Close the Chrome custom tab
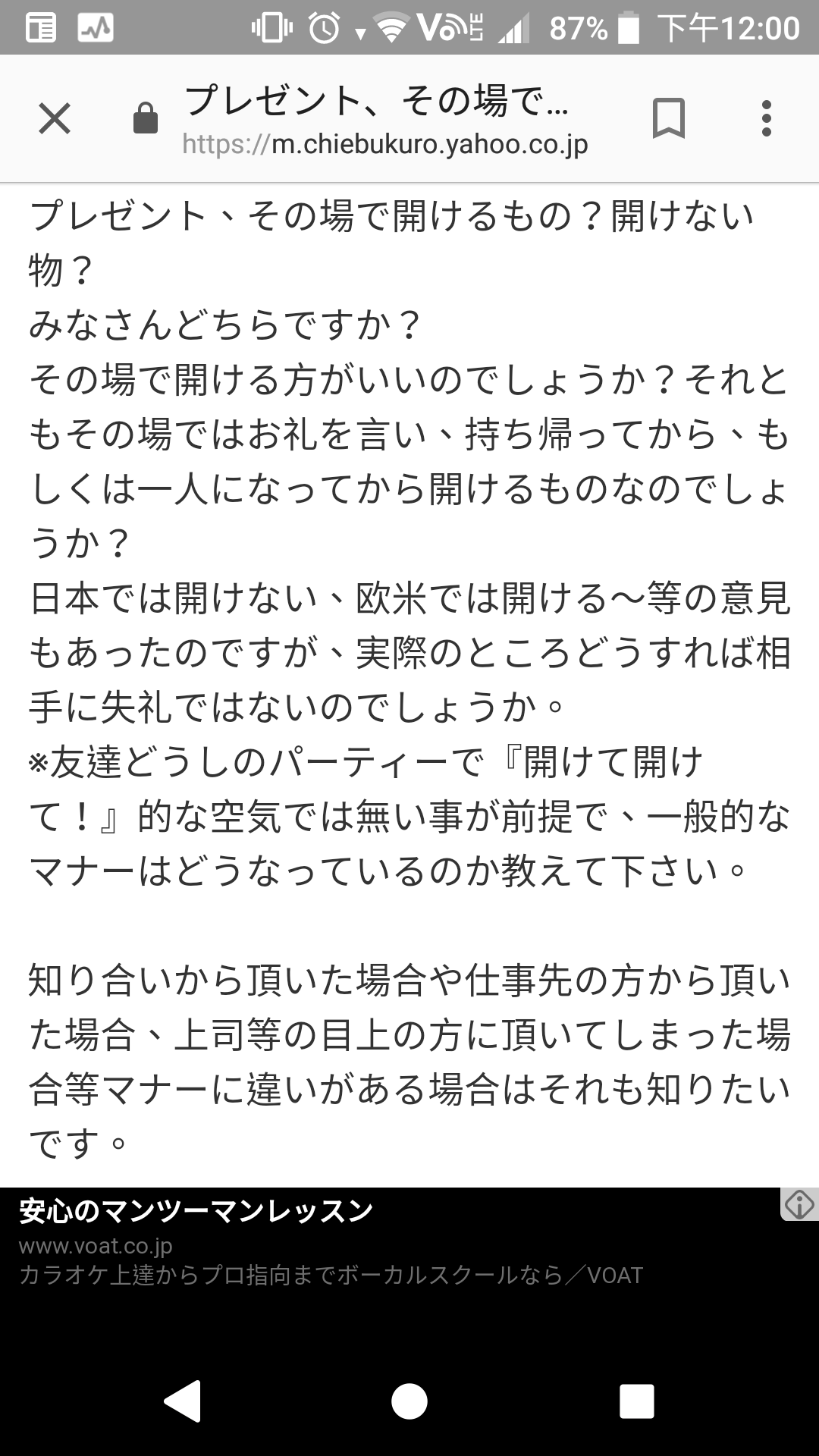This screenshot has height=1456, width=819. click(x=55, y=119)
